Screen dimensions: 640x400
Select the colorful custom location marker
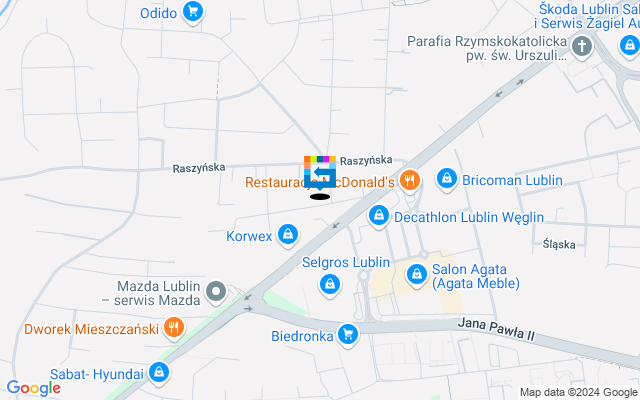(320, 173)
